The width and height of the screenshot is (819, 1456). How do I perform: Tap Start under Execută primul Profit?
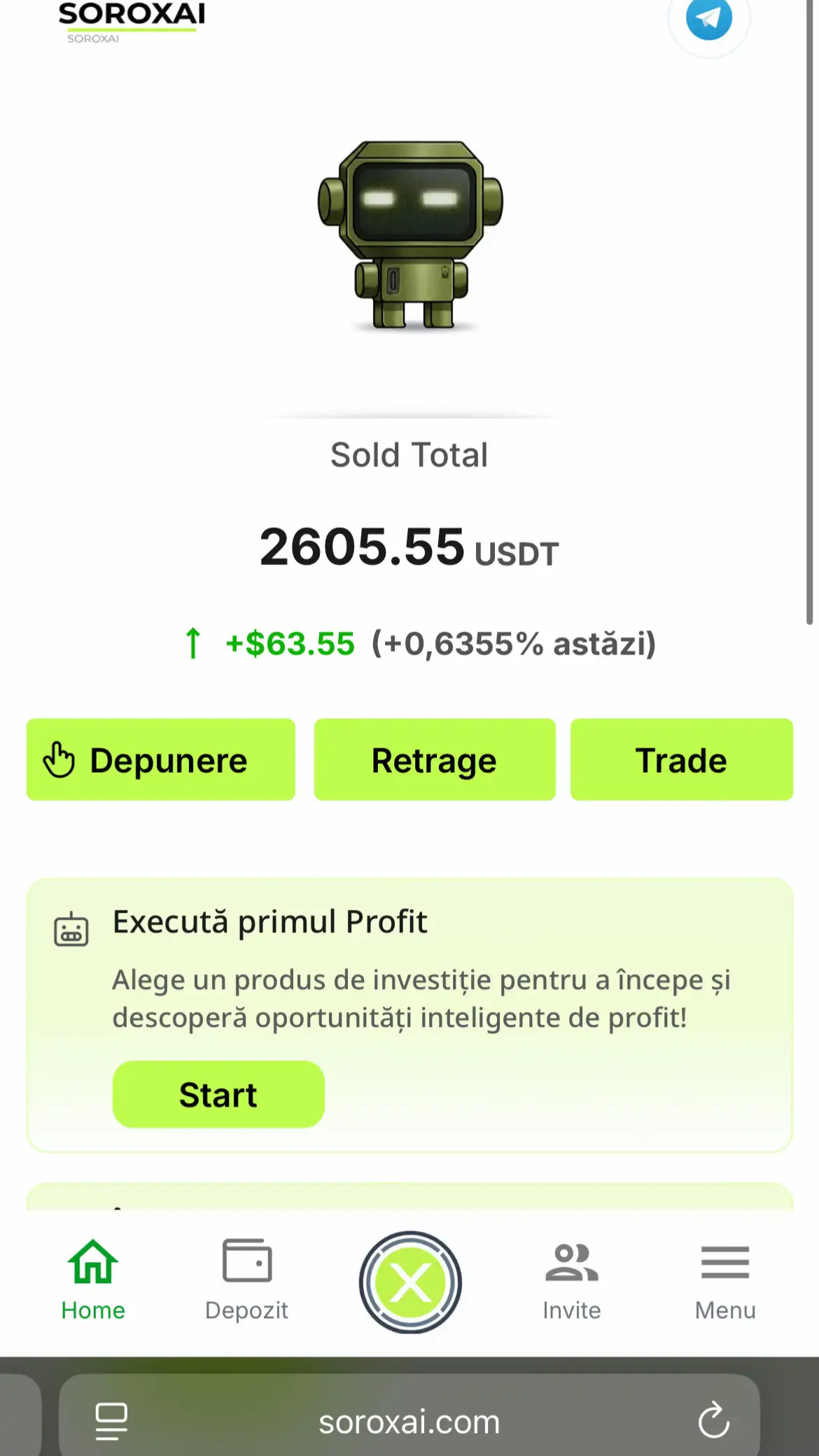click(218, 1094)
